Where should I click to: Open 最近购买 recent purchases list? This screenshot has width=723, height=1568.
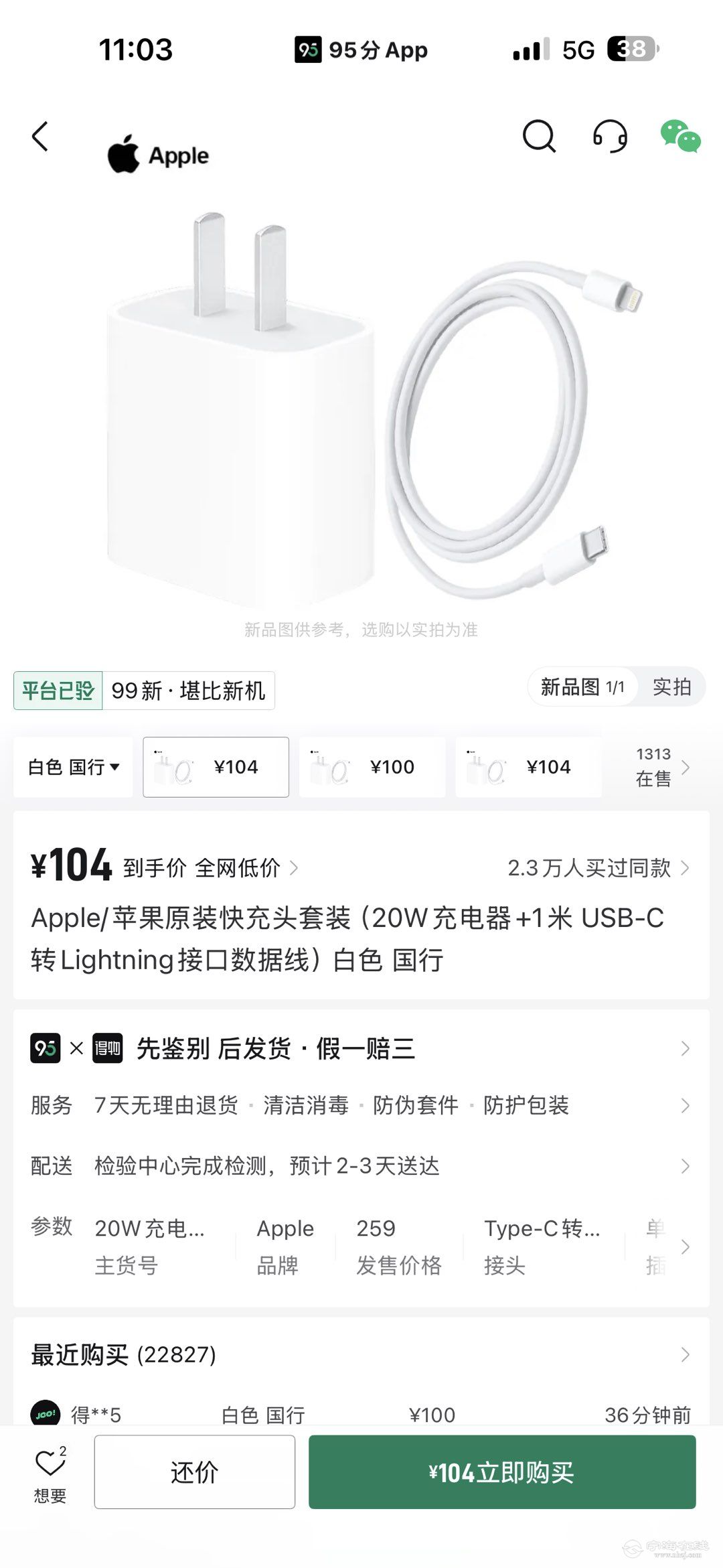[361, 1354]
